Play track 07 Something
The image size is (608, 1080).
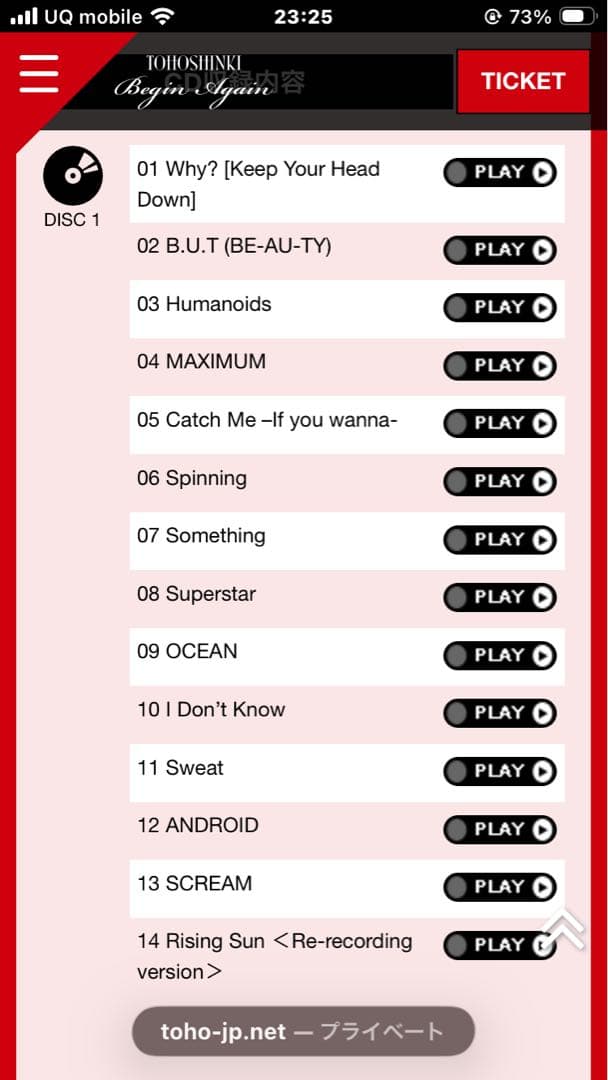500,540
